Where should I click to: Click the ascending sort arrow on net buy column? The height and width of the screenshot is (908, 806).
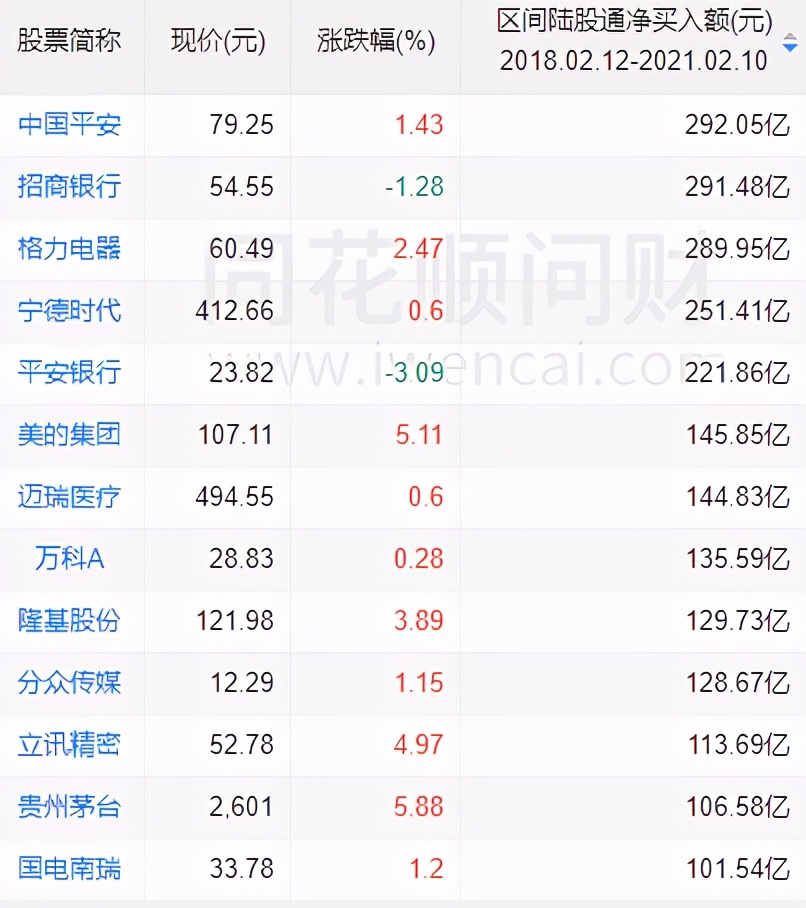pos(790,36)
